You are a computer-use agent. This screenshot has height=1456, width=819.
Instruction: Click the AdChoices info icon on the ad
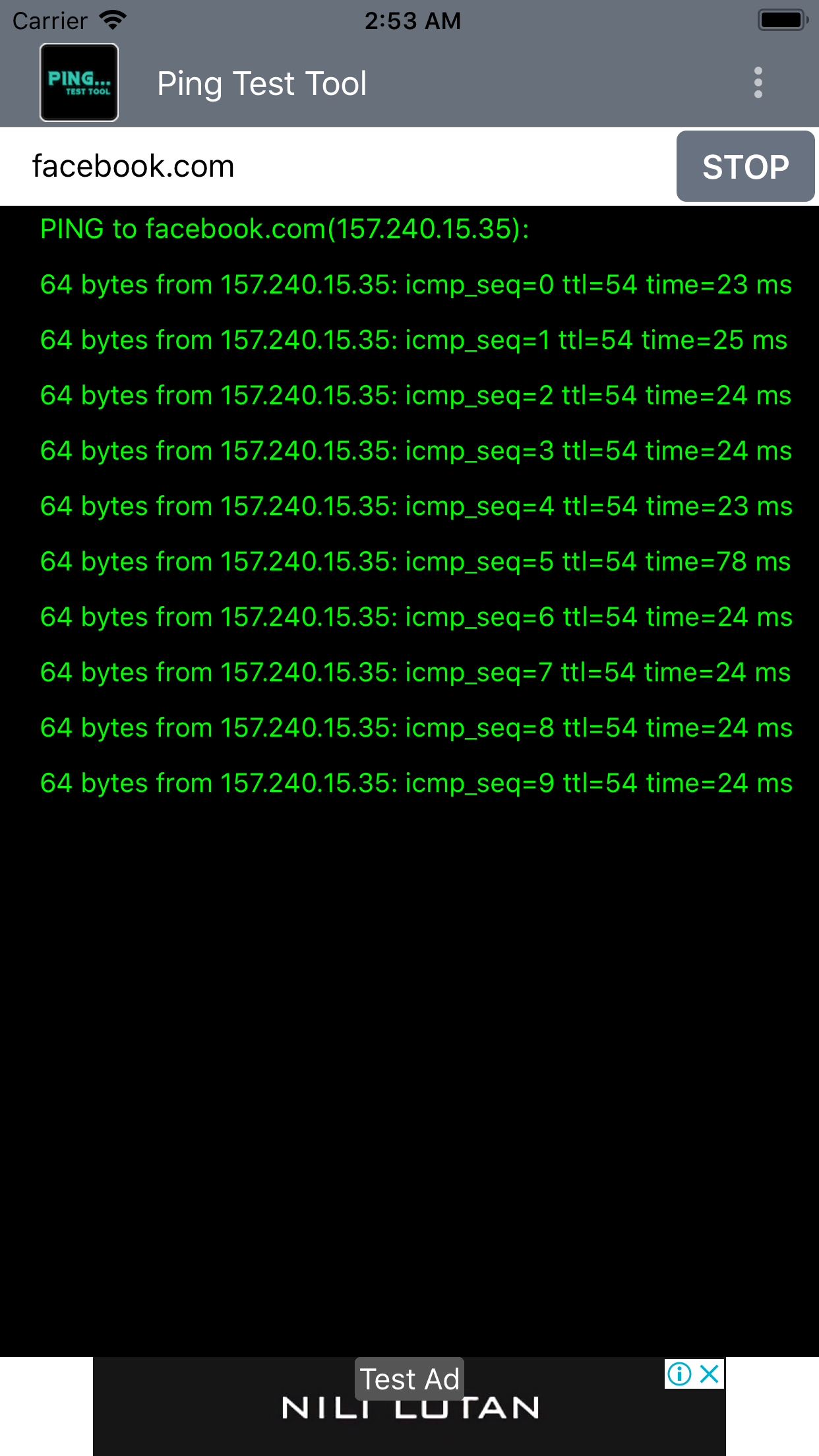coord(680,1375)
